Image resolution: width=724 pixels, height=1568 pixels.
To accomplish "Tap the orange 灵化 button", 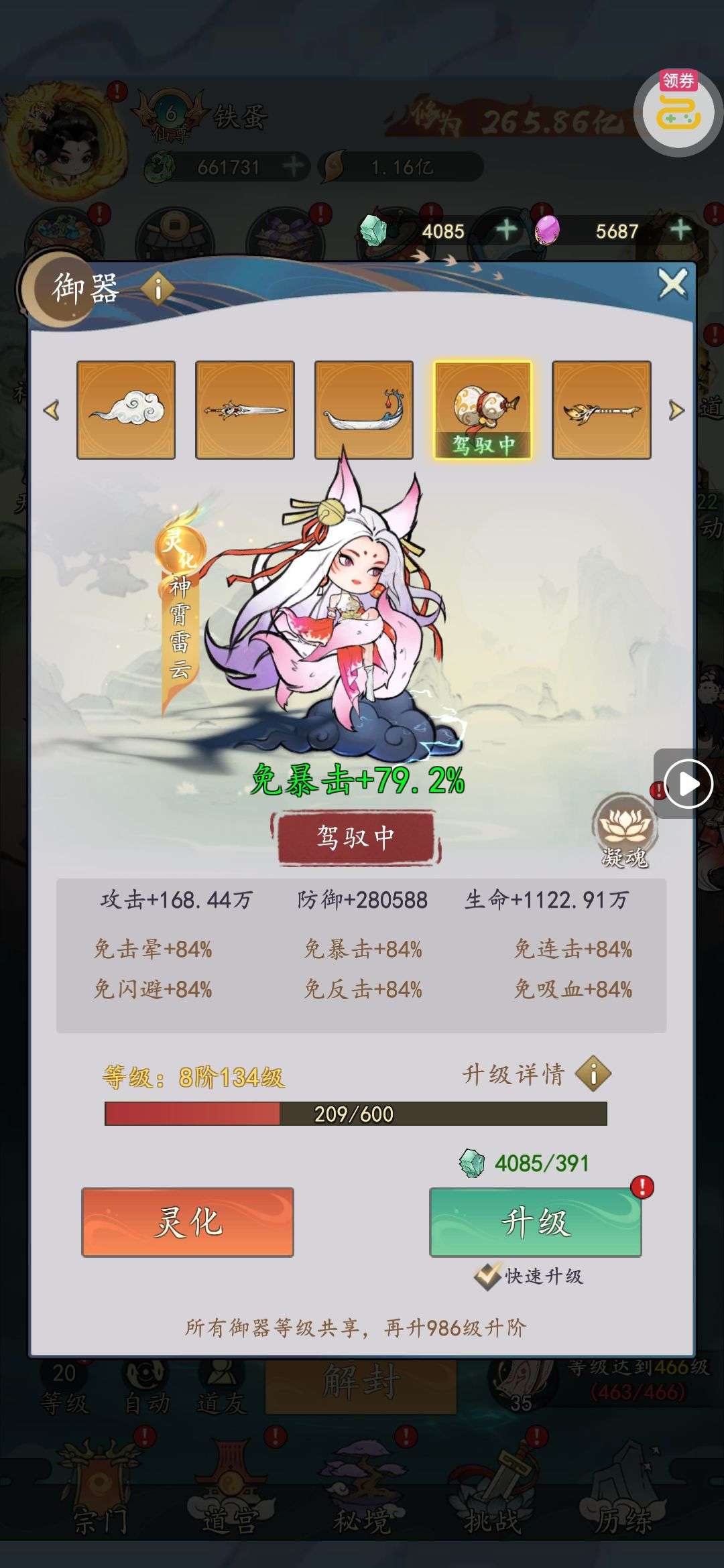I will point(188,1222).
